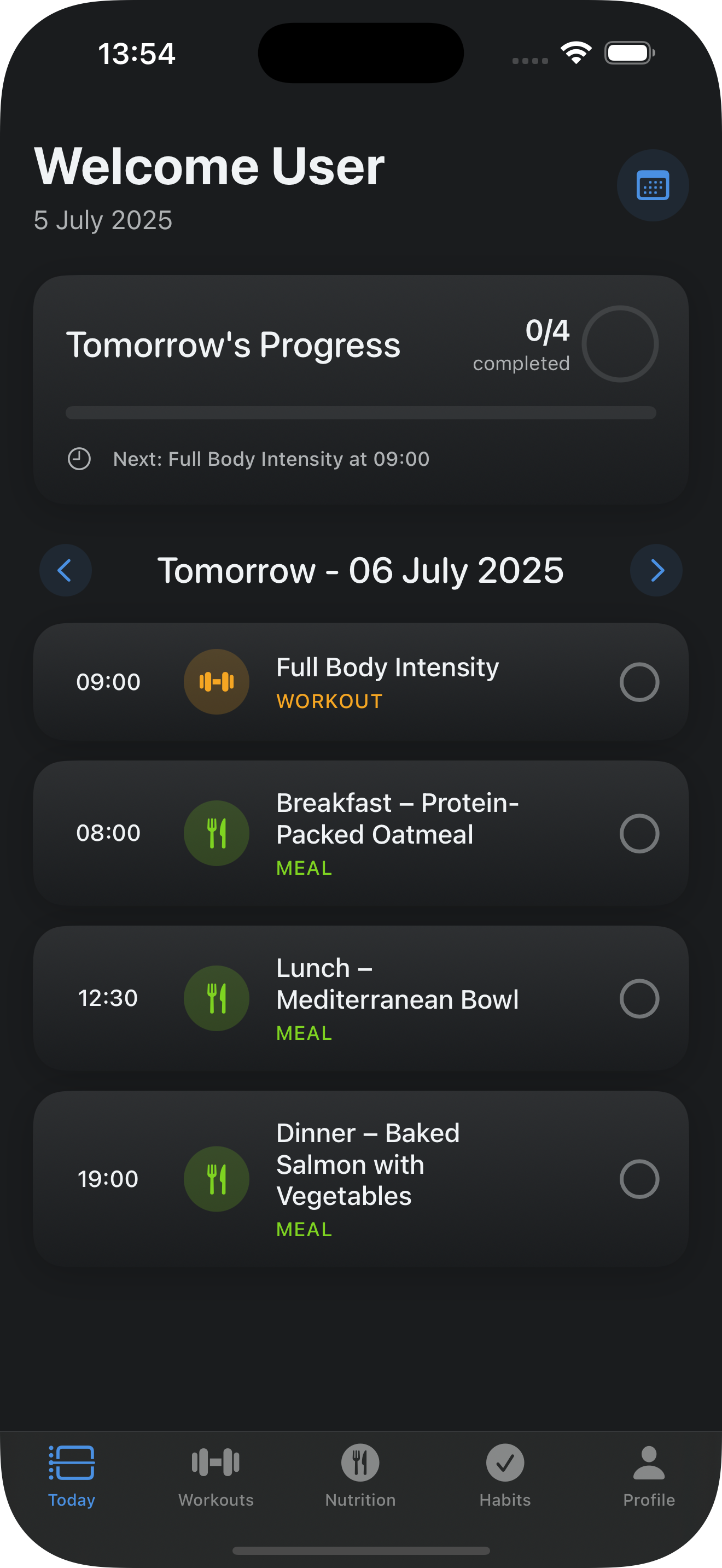Tap the clock icon next to Next workout
Image resolution: width=722 pixels, height=1568 pixels.
(x=80, y=459)
